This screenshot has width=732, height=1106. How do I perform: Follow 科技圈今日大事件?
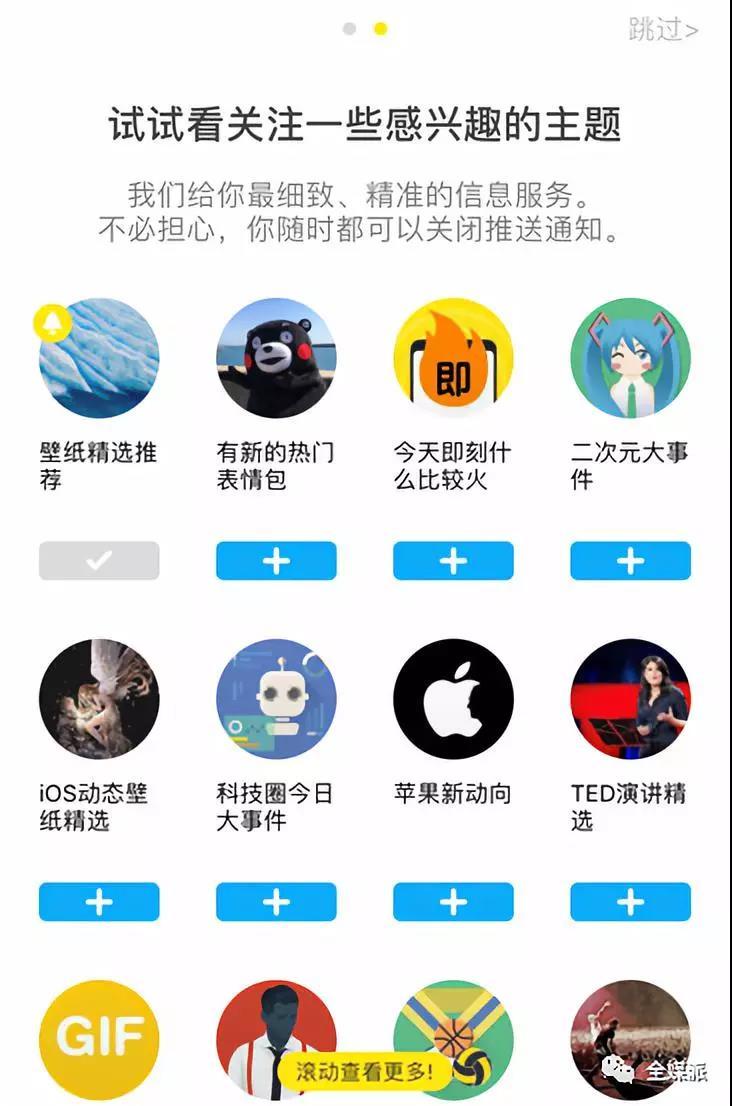(x=276, y=902)
